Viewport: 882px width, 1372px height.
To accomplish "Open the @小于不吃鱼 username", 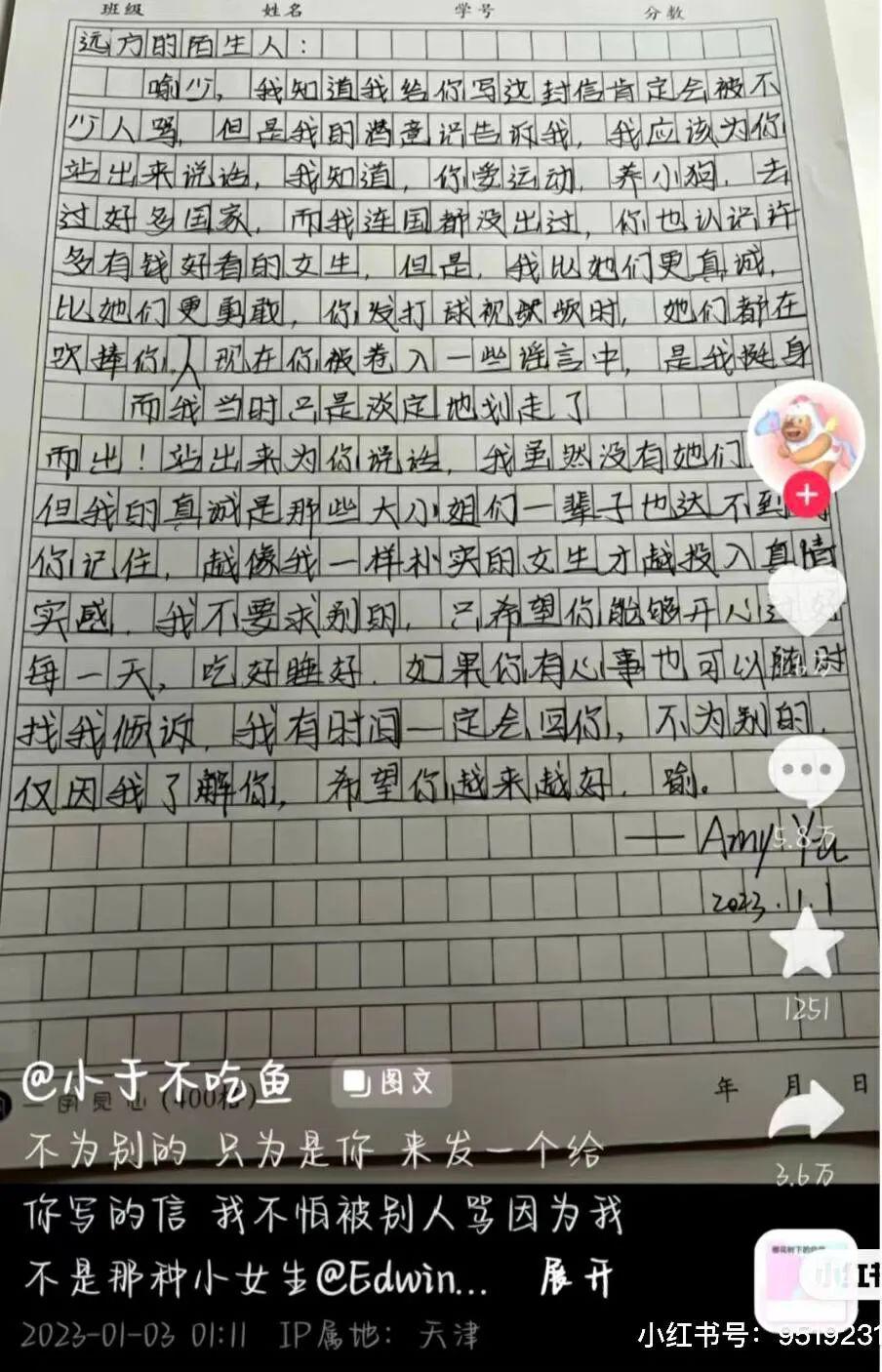I will point(158,1081).
